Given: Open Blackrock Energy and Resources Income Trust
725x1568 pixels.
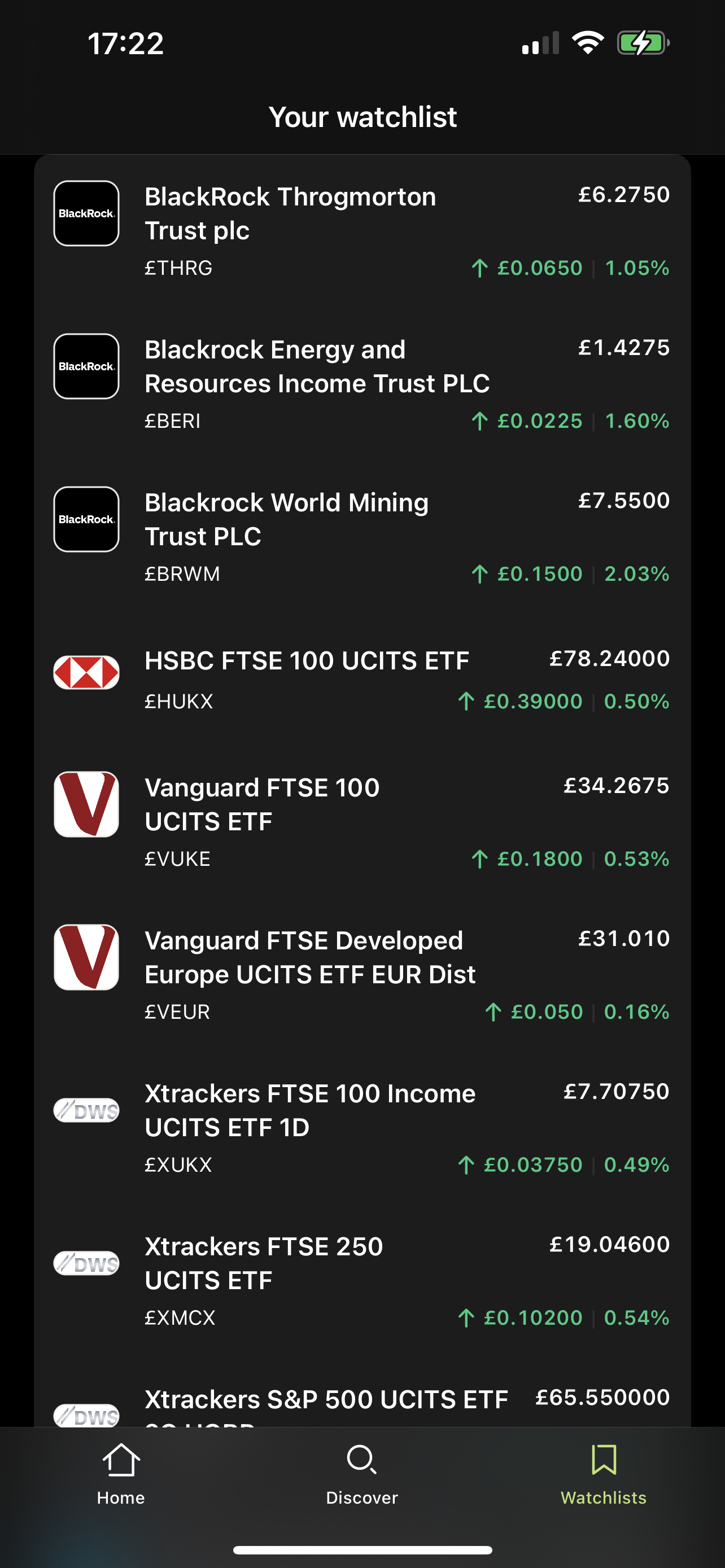Looking at the screenshot, I should (362, 384).
